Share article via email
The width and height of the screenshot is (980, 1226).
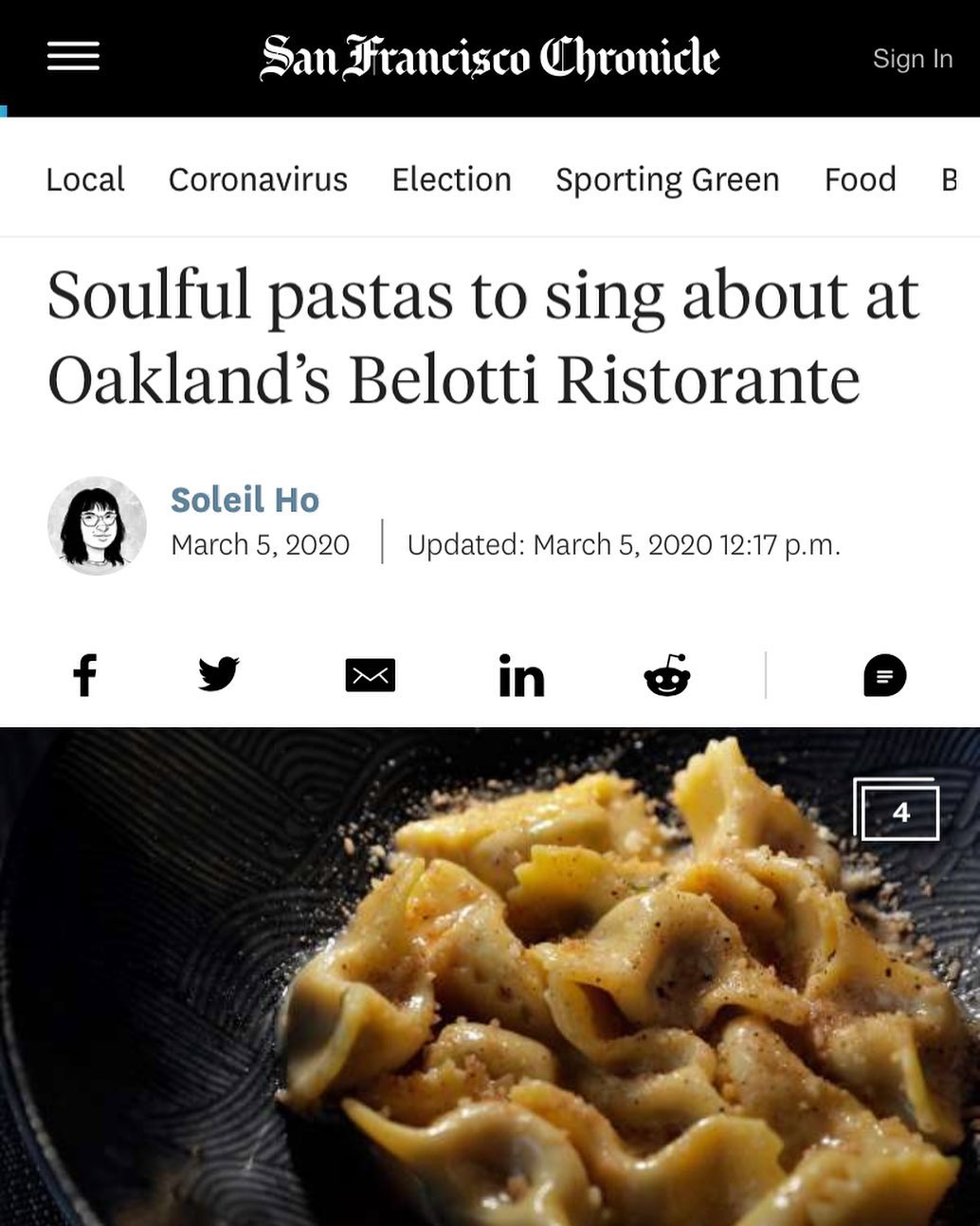[370, 676]
